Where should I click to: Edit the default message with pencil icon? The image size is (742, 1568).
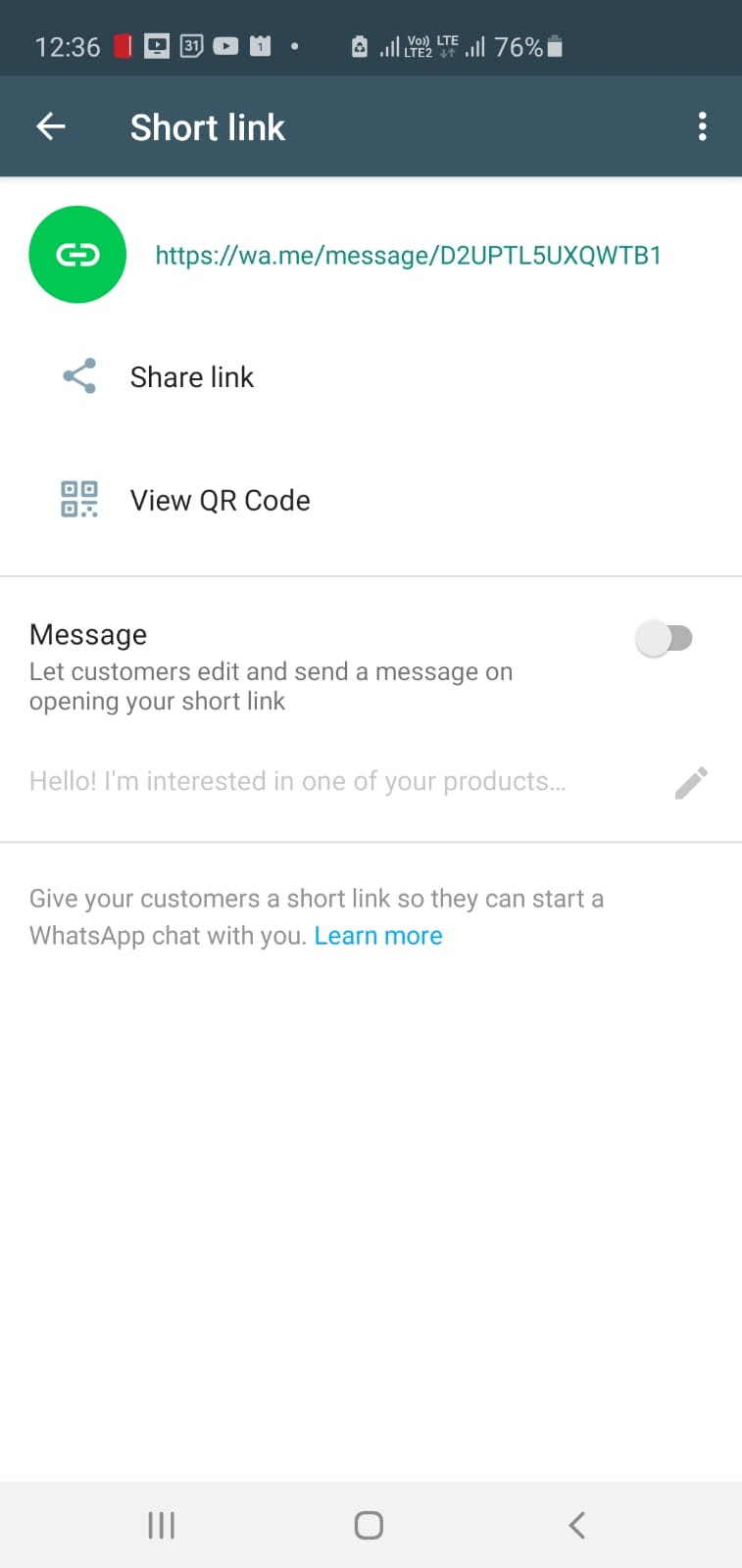pyautogui.click(x=691, y=782)
